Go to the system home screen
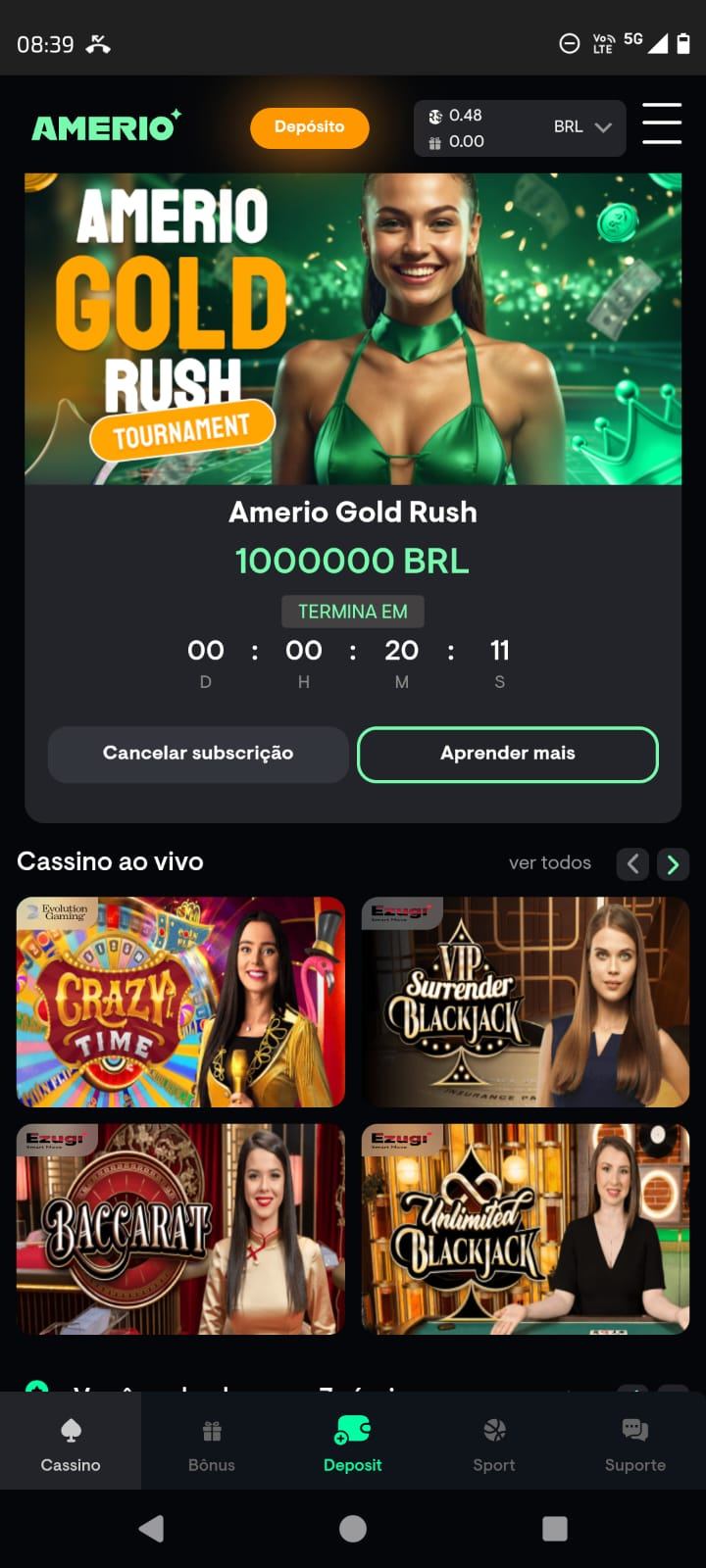The width and height of the screenshot is (706, 1568). (353, 1529)
